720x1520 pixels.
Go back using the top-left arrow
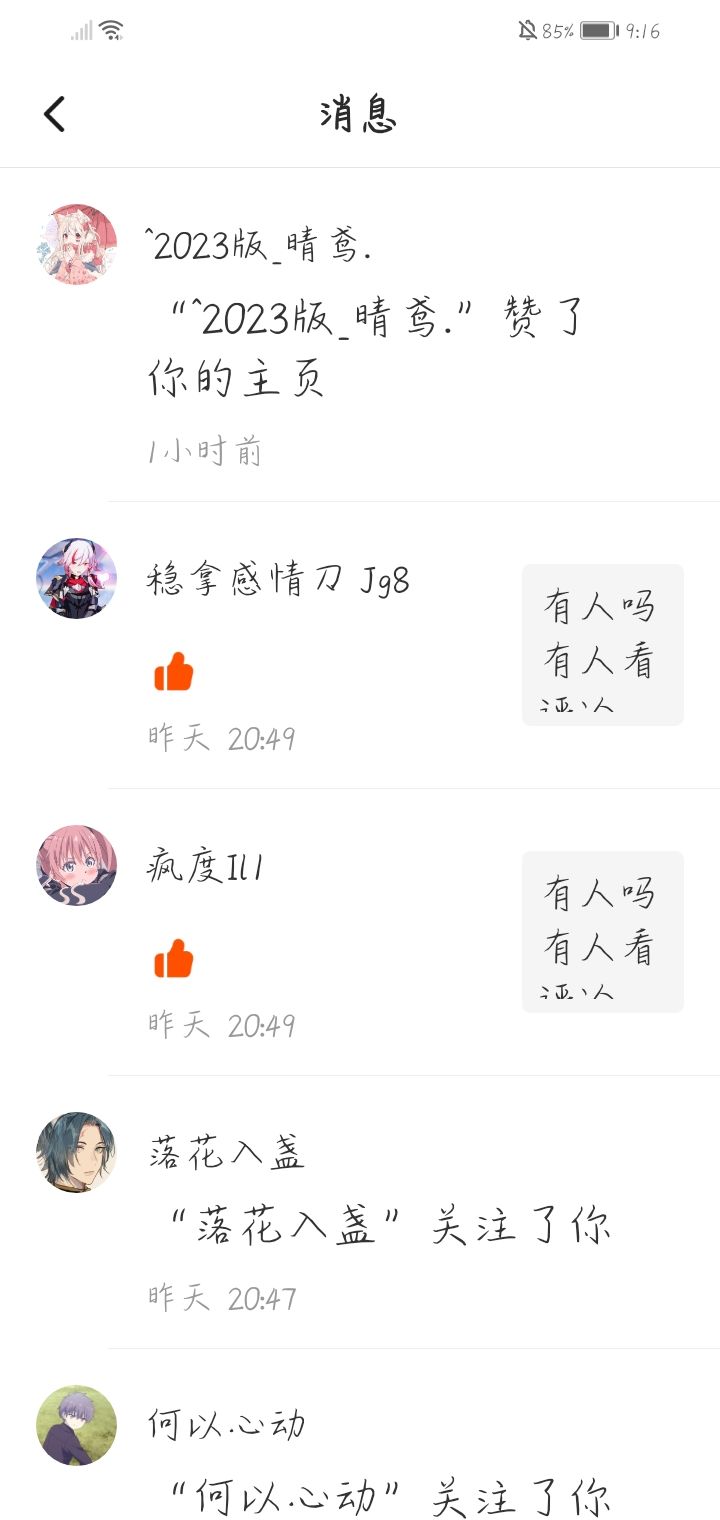coord(54,114)
